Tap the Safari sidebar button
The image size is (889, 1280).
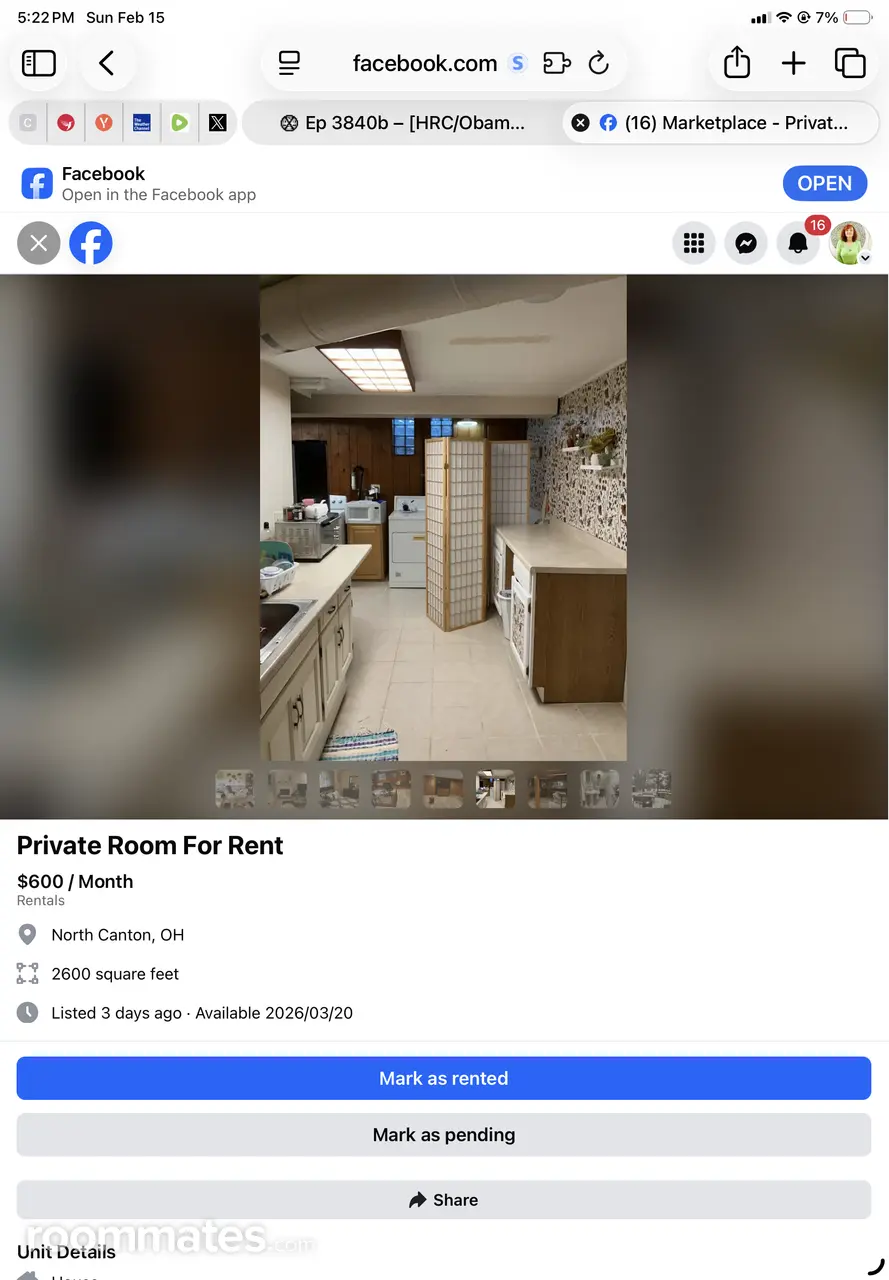point(39,63)
